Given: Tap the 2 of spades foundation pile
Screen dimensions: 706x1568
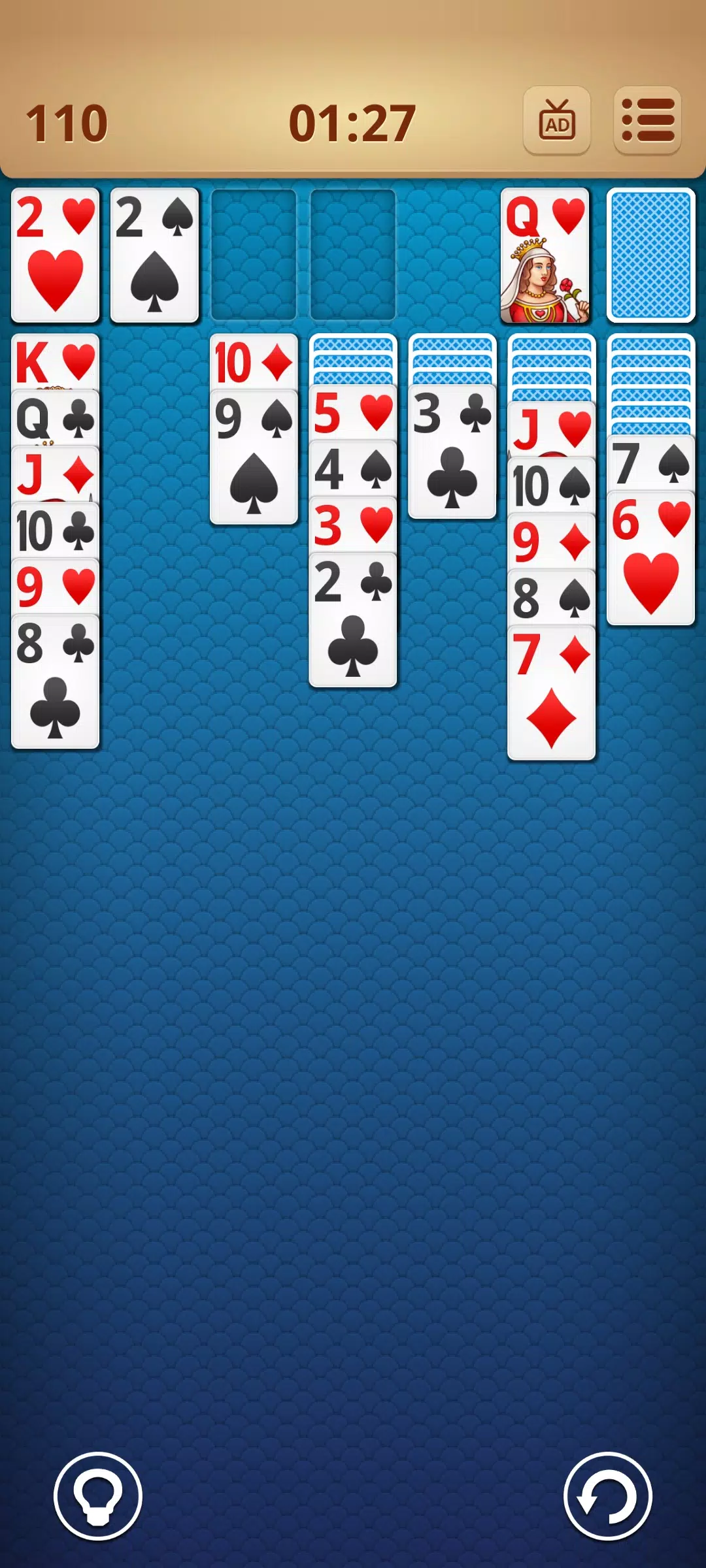Looking at the screenshot, I should [x=154, y=255].
